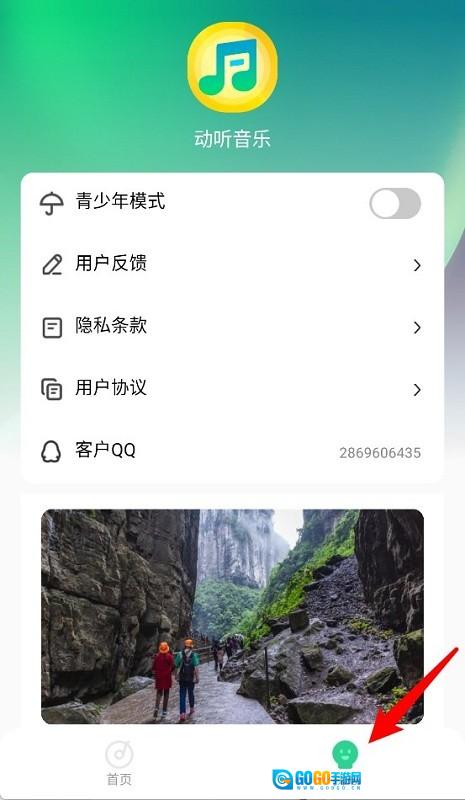Image resolution: width=465 pixels, height=800 pixels.
Task: Tap the 客户QQ contact row
Action: pyautogui.click(x=232, y=452)
